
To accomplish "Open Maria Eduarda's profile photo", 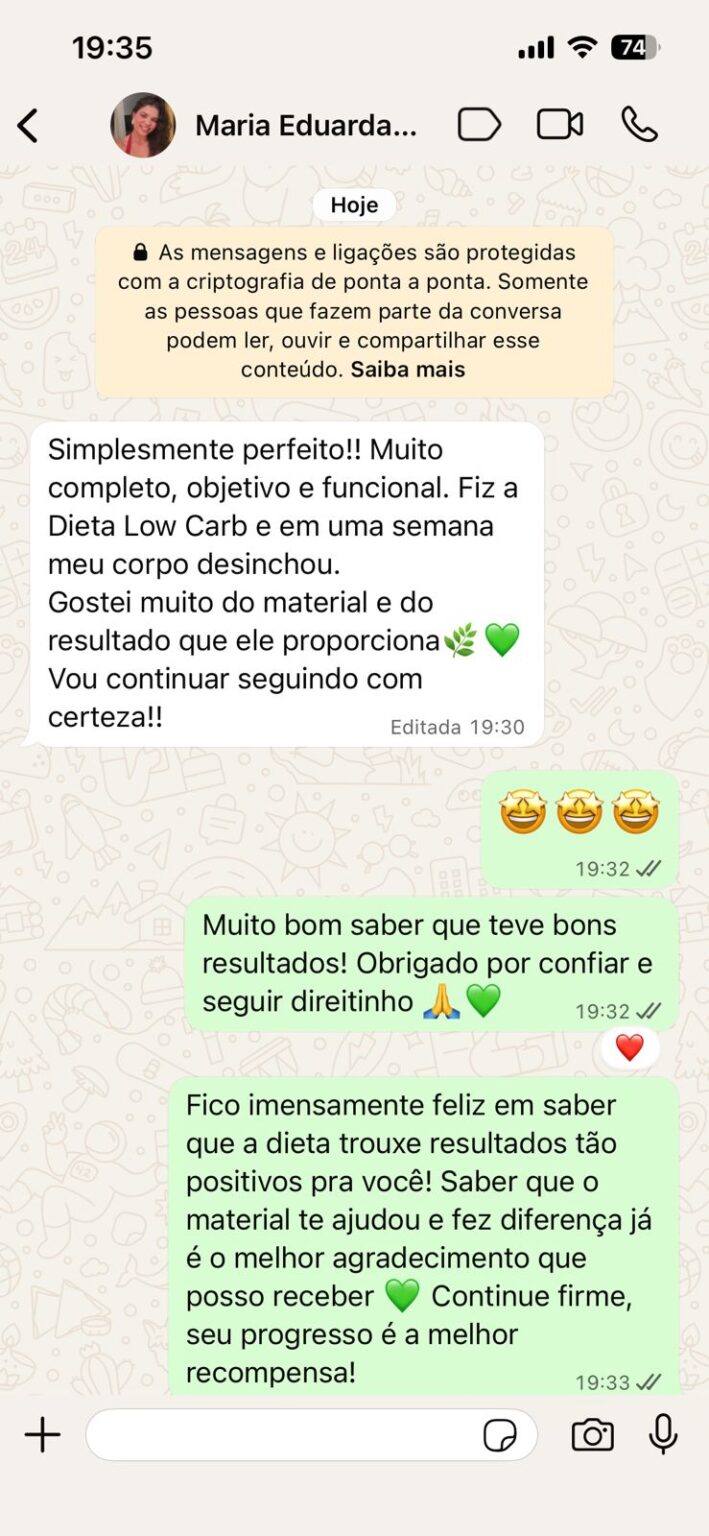I will (143, 126).
